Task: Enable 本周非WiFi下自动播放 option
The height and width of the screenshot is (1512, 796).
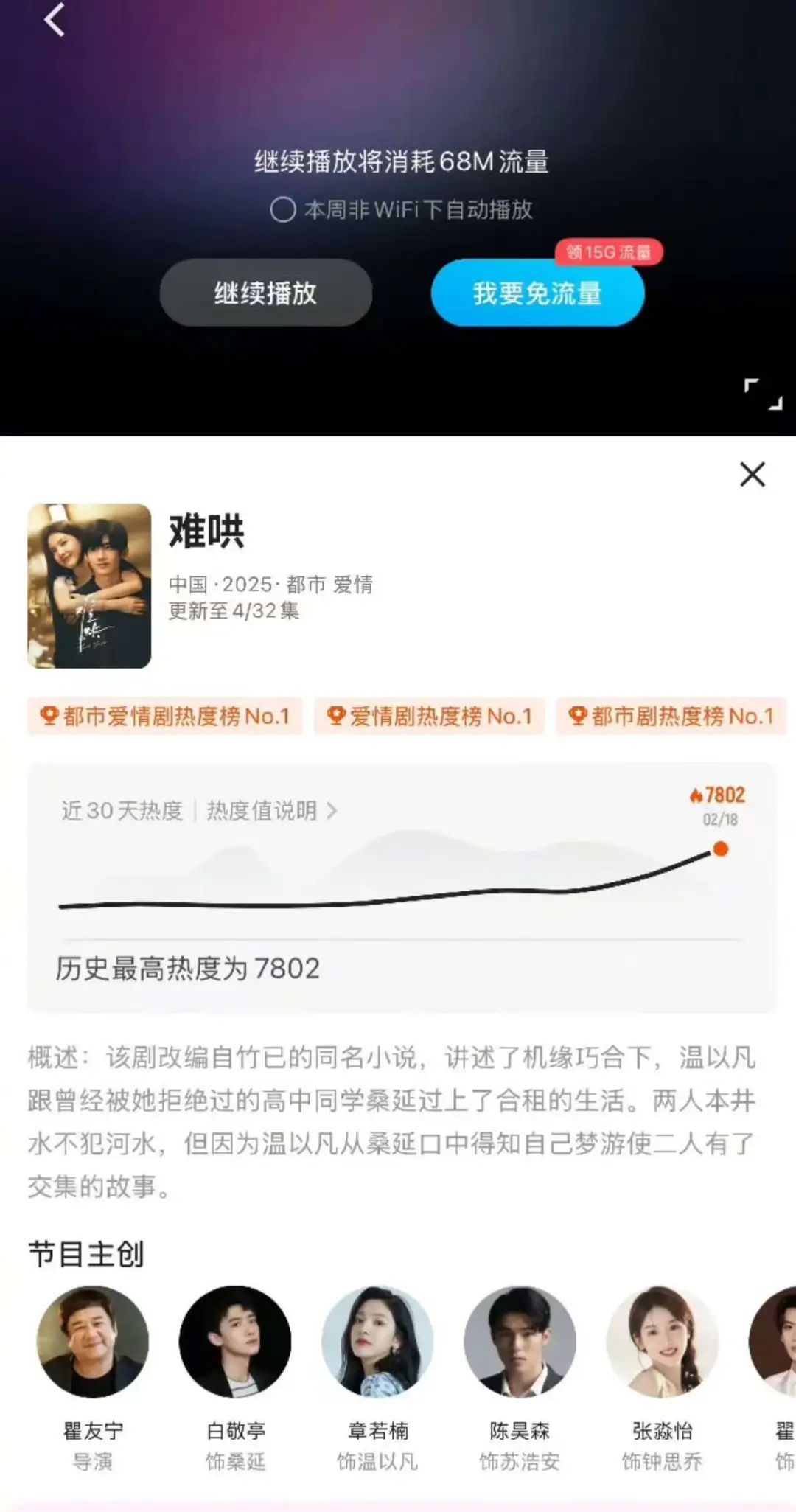Action: [283, 209]
